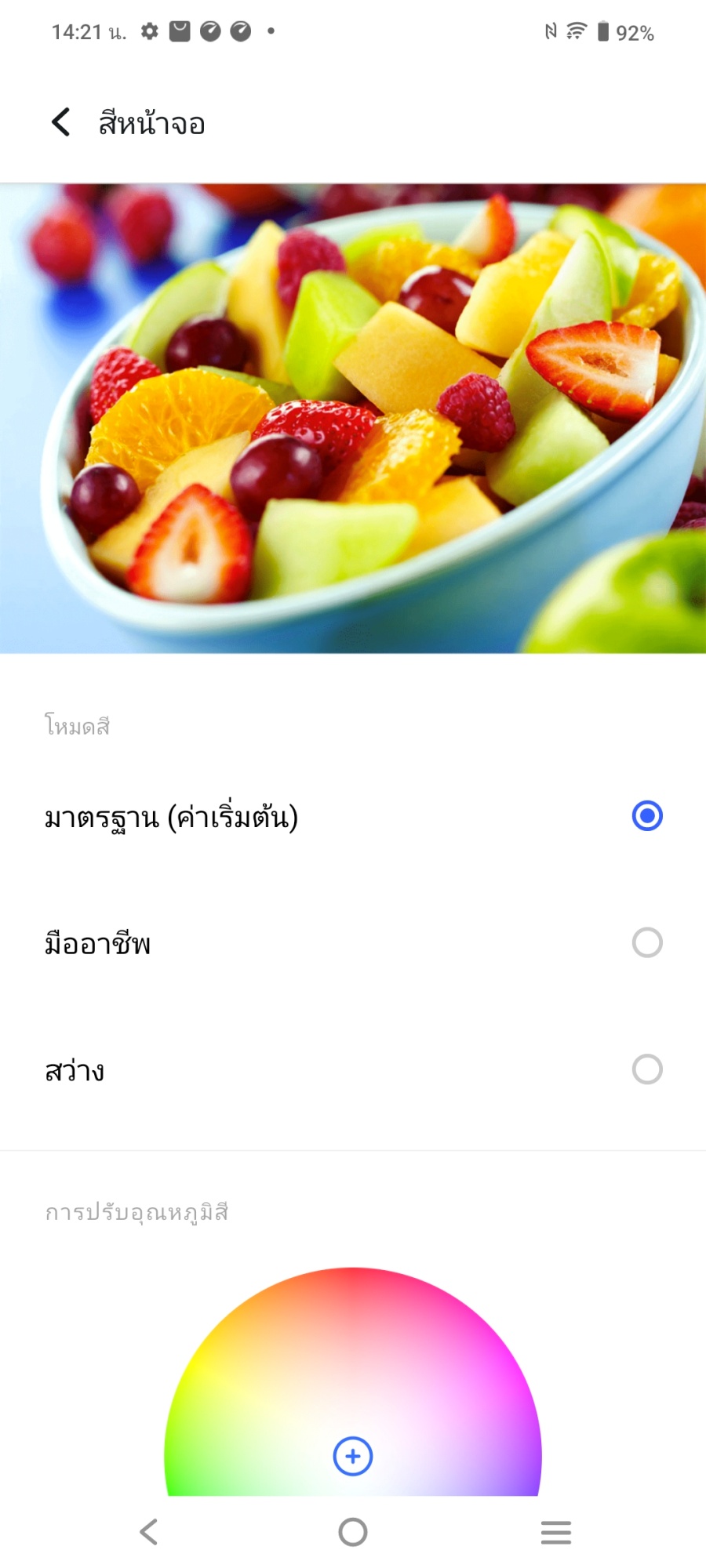Tap the system back navigation button
The height and width of the screenshot is (1568, 706).
(149, 1531)
